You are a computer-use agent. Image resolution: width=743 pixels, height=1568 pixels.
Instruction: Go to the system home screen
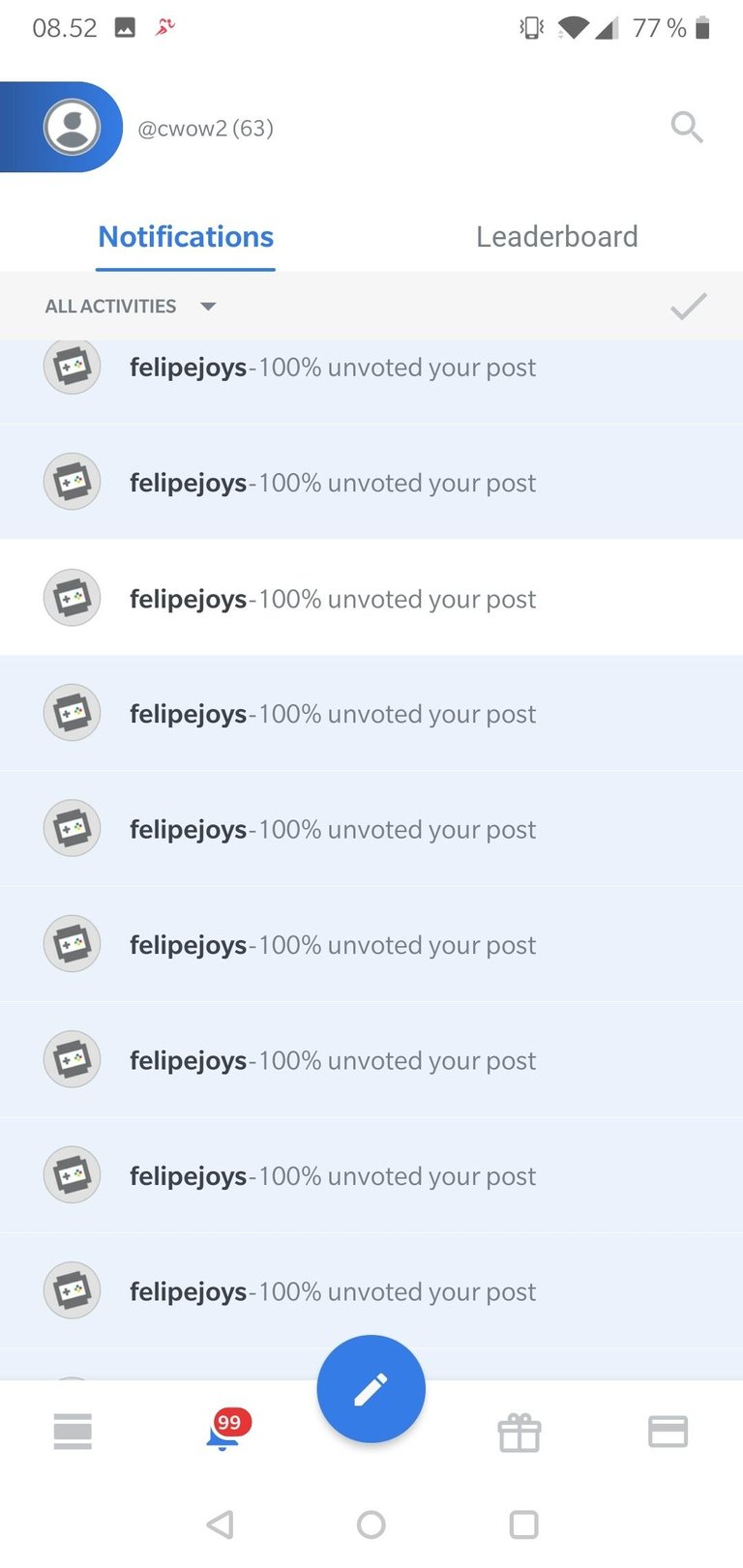pos(371,1524)
